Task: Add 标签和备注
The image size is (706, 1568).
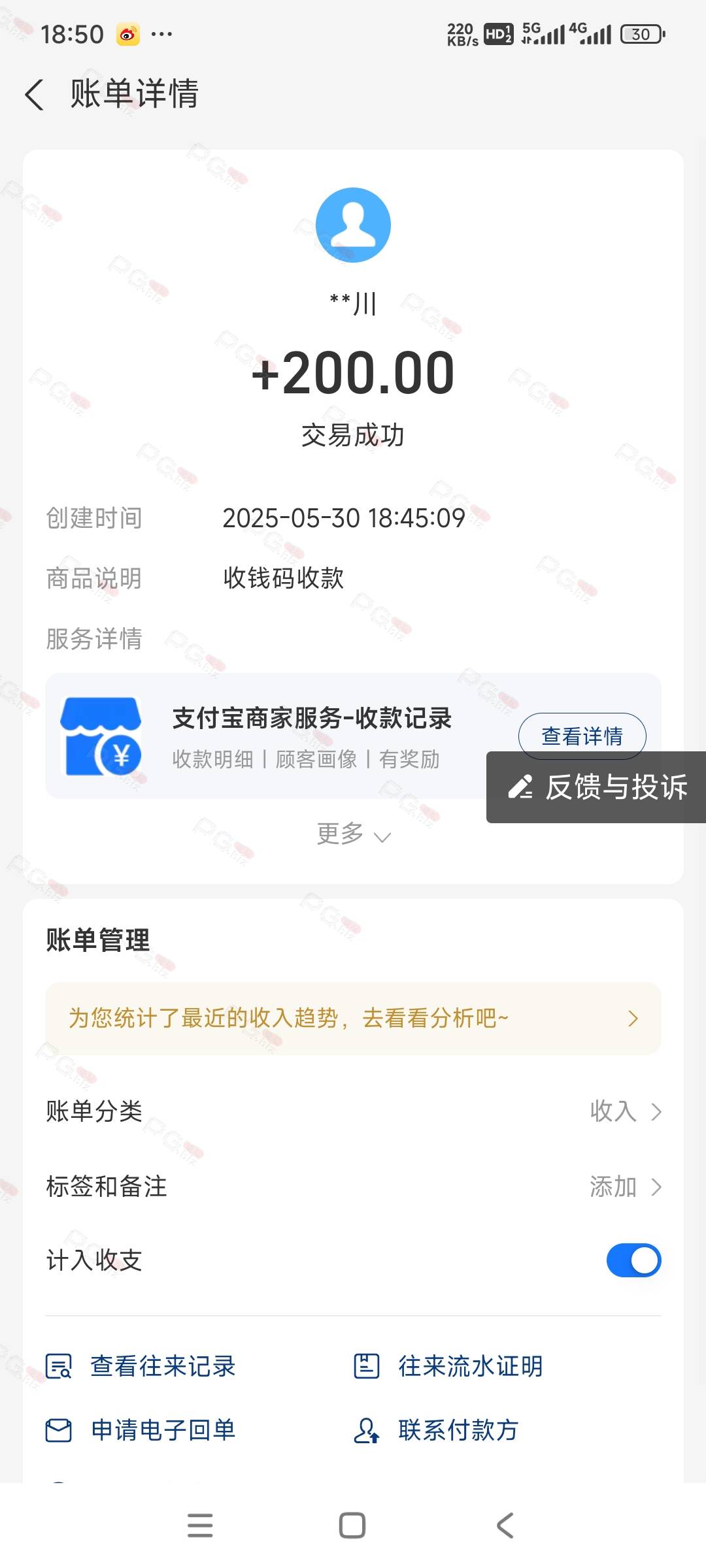Action: click(x=353, y=1186)
